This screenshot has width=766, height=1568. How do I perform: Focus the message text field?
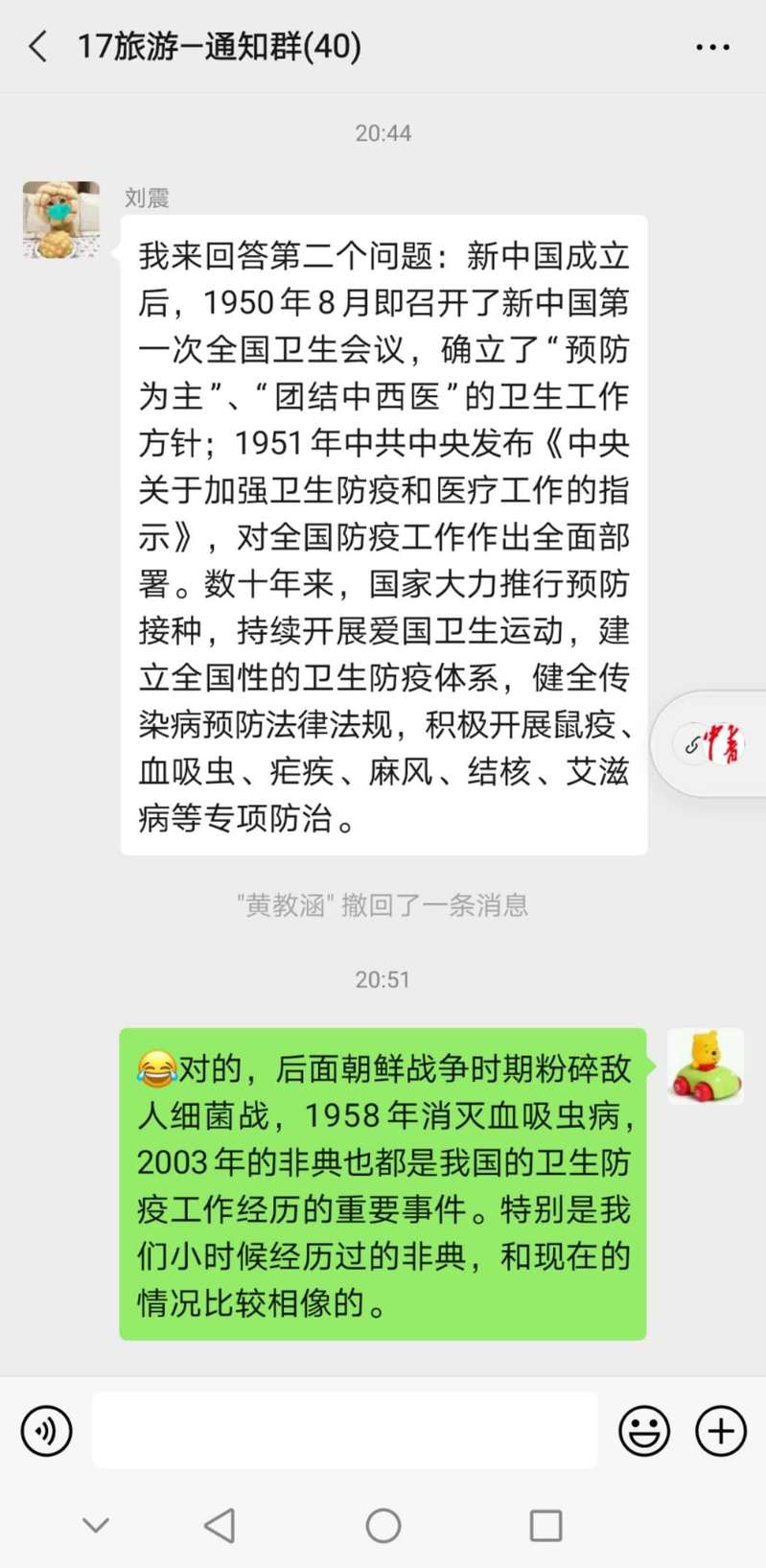point(345,1431)
